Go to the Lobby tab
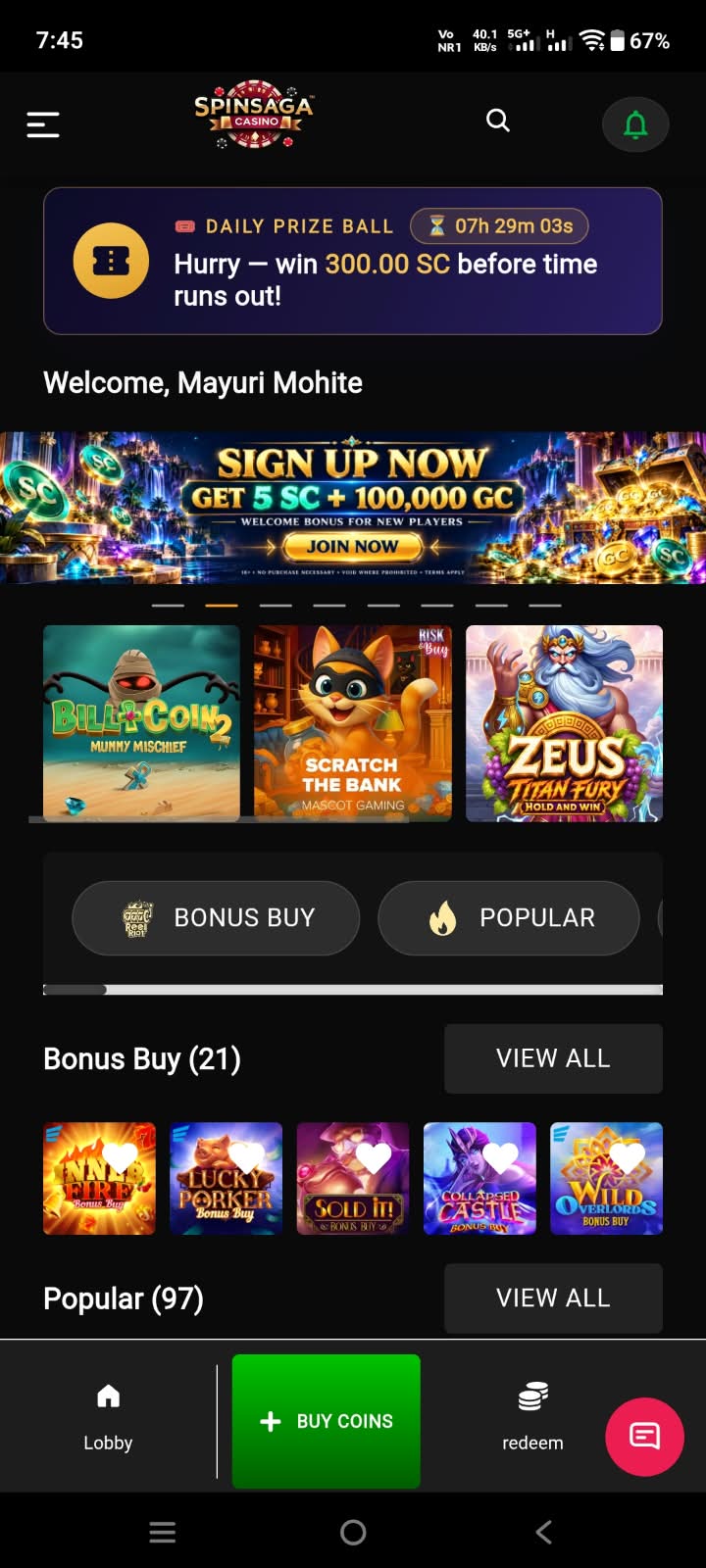The image size is (706, 1568). point(108,1417)
